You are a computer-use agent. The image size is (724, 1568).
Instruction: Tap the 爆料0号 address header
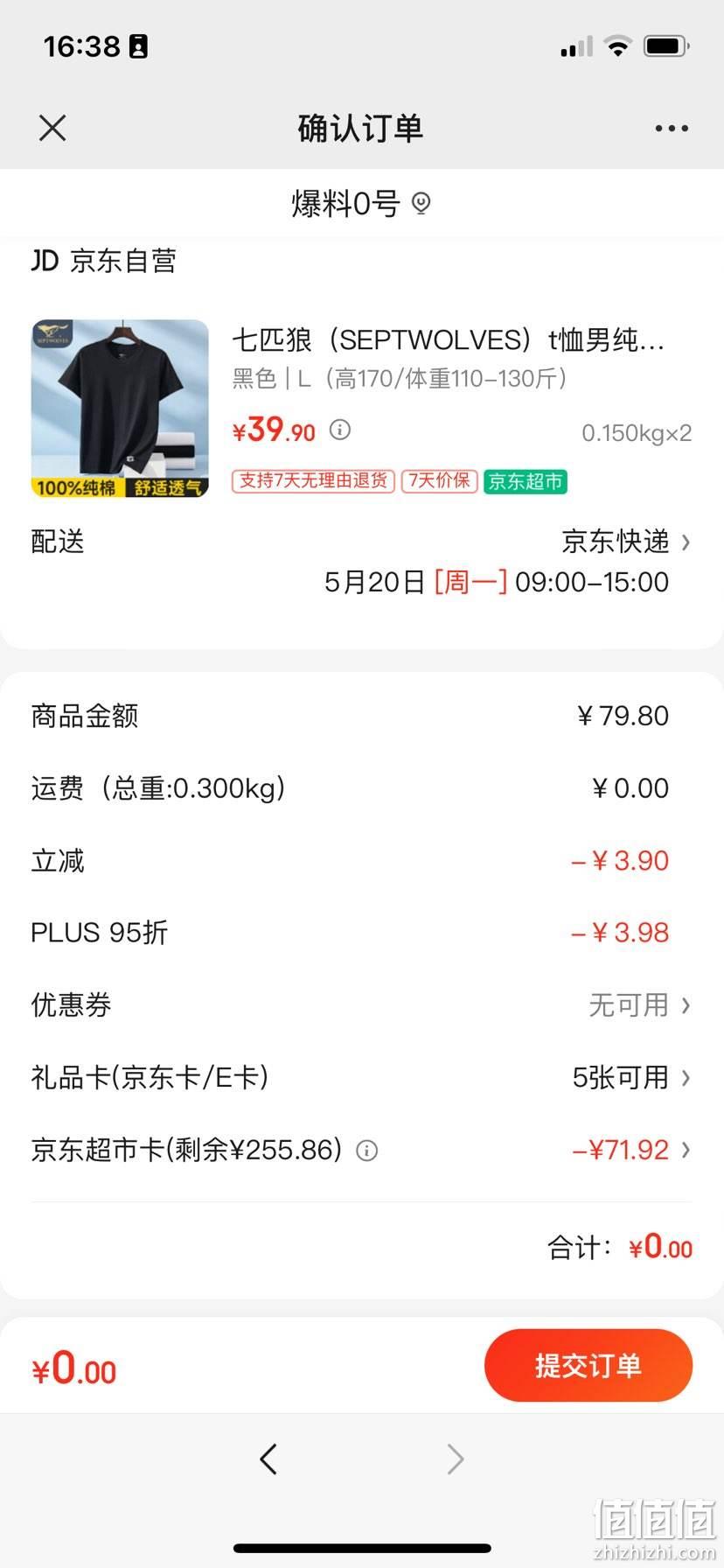coord(361,204)
